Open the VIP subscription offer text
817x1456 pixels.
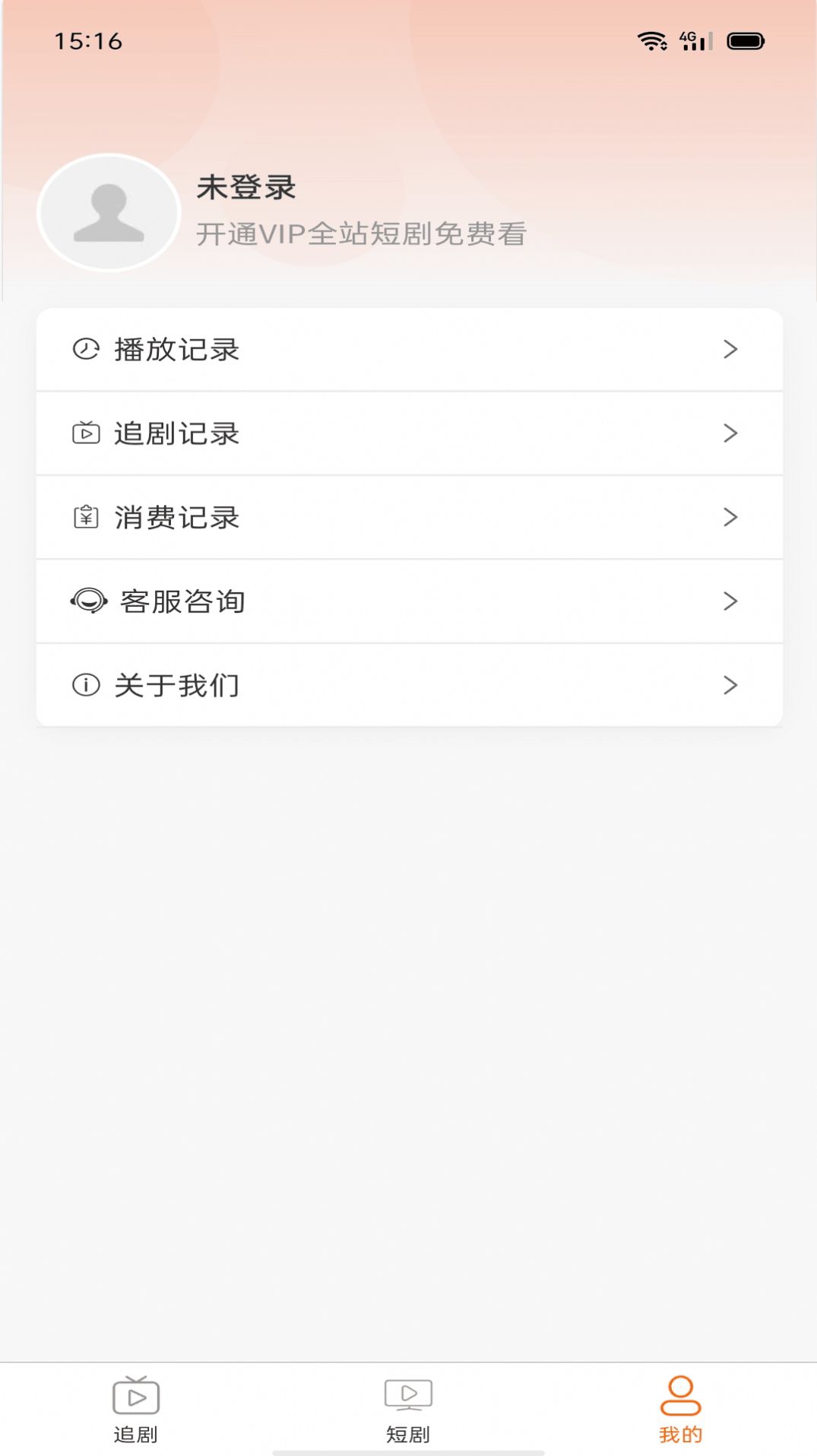coord(363,235)
